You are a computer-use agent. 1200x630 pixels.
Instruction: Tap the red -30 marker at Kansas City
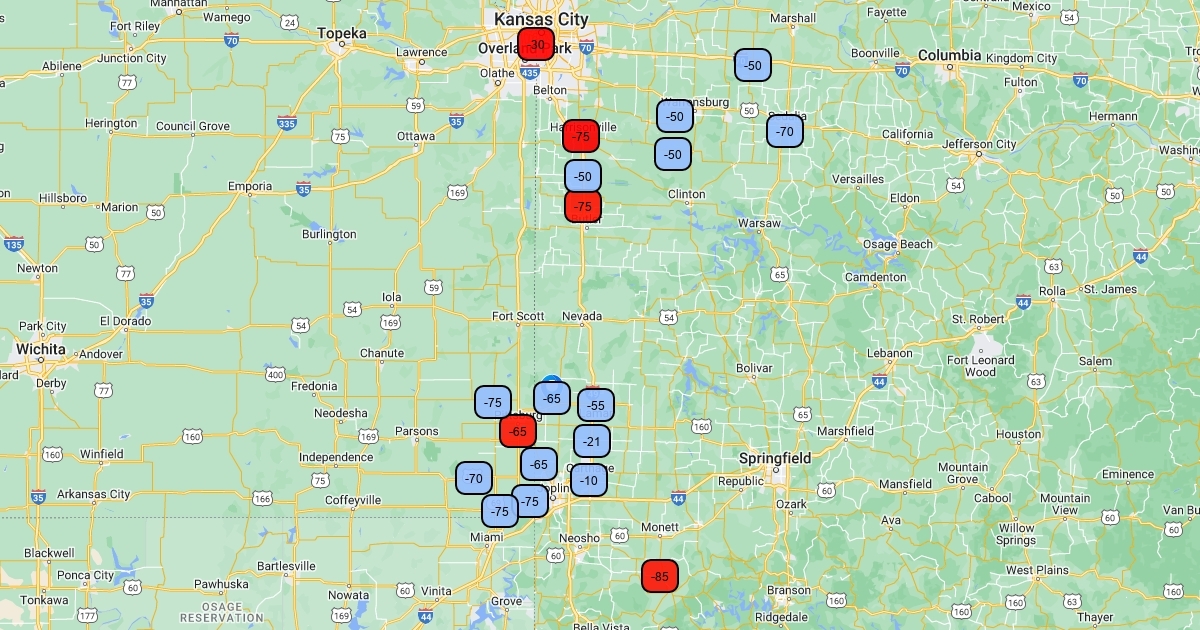[x=536, y=45]
